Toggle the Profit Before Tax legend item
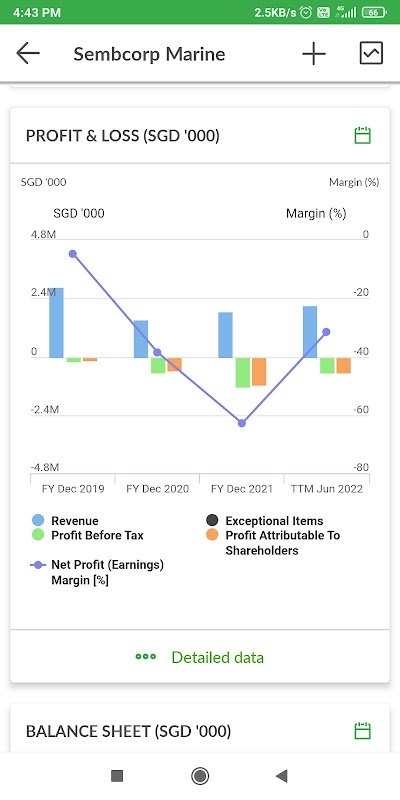 click(x=88, y=535)
